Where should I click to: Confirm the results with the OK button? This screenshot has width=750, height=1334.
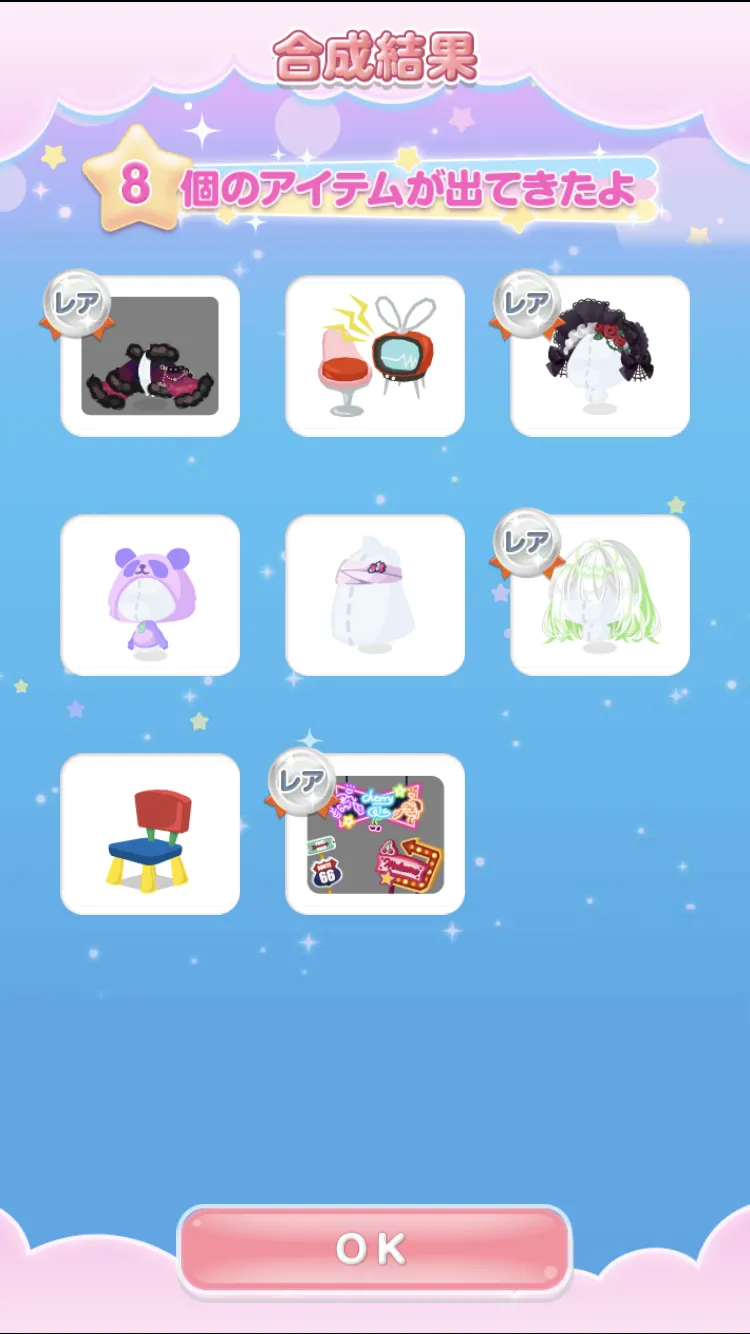[x=374, y=1248]
